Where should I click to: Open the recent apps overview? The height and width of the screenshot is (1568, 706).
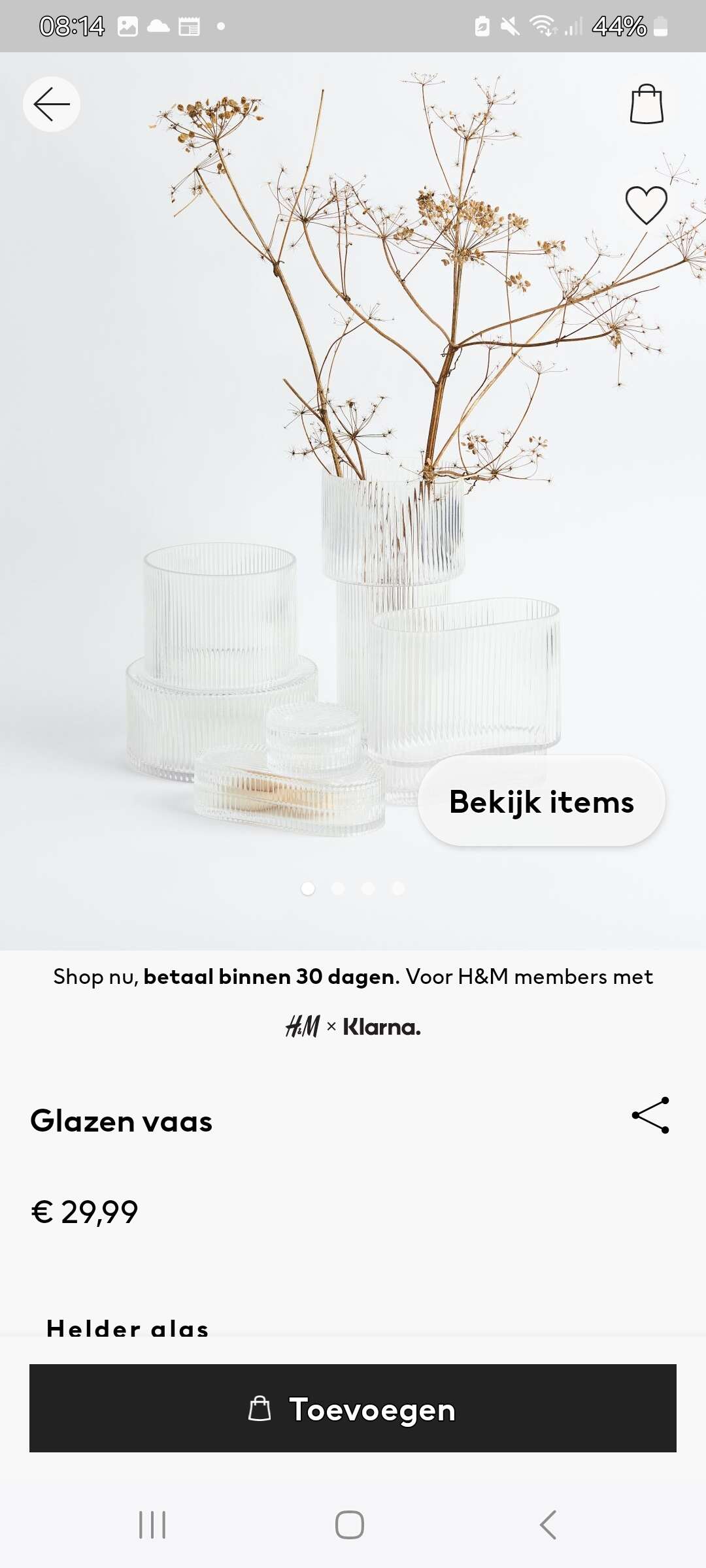coord(152,1525)
